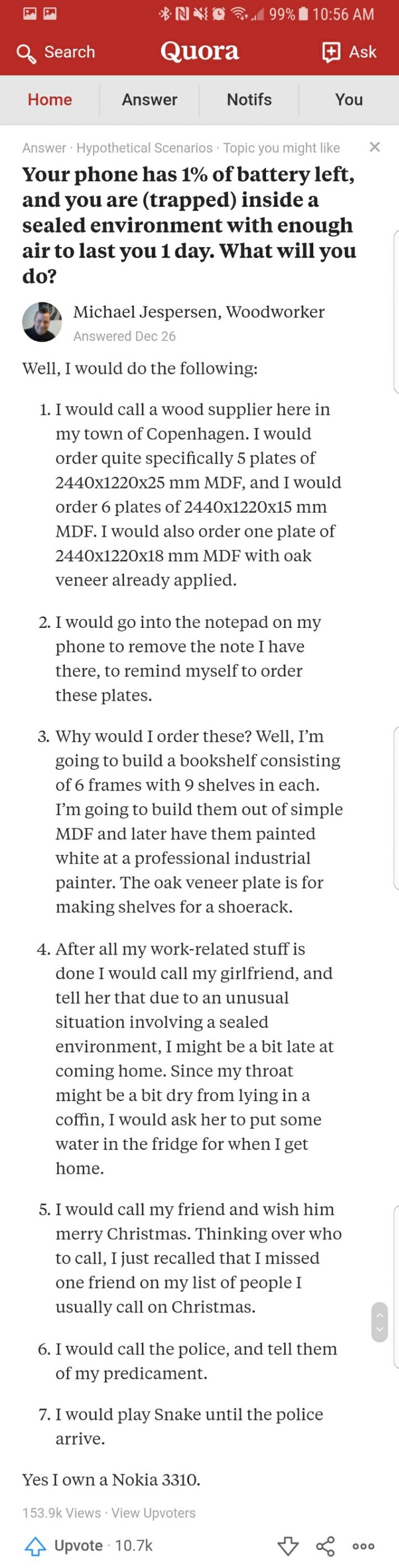Viewport: 399px width, 1568px height.
Task: Tap the Ask button to post a question
Action: 349,52
